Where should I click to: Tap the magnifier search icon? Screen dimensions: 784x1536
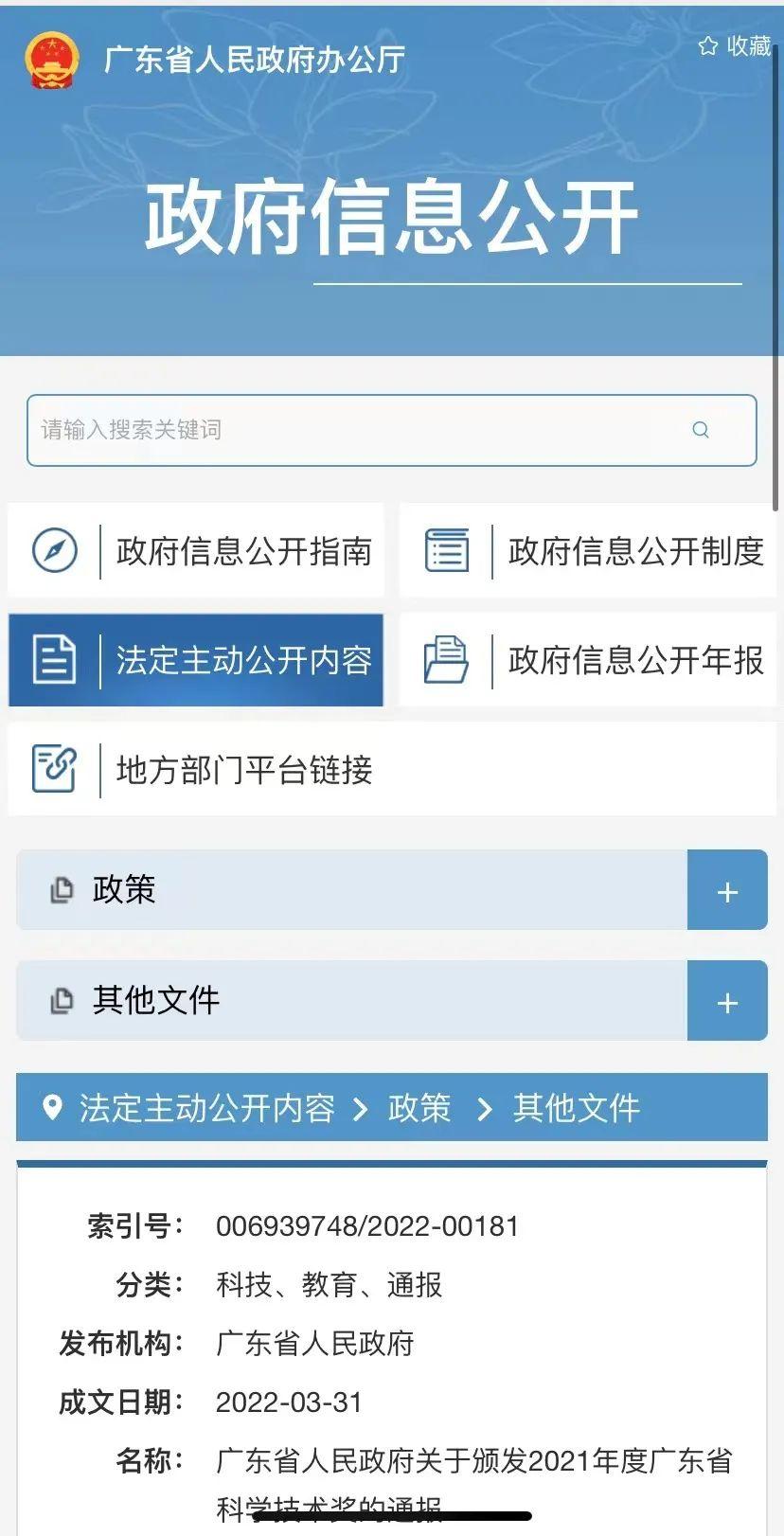[701, 430]
